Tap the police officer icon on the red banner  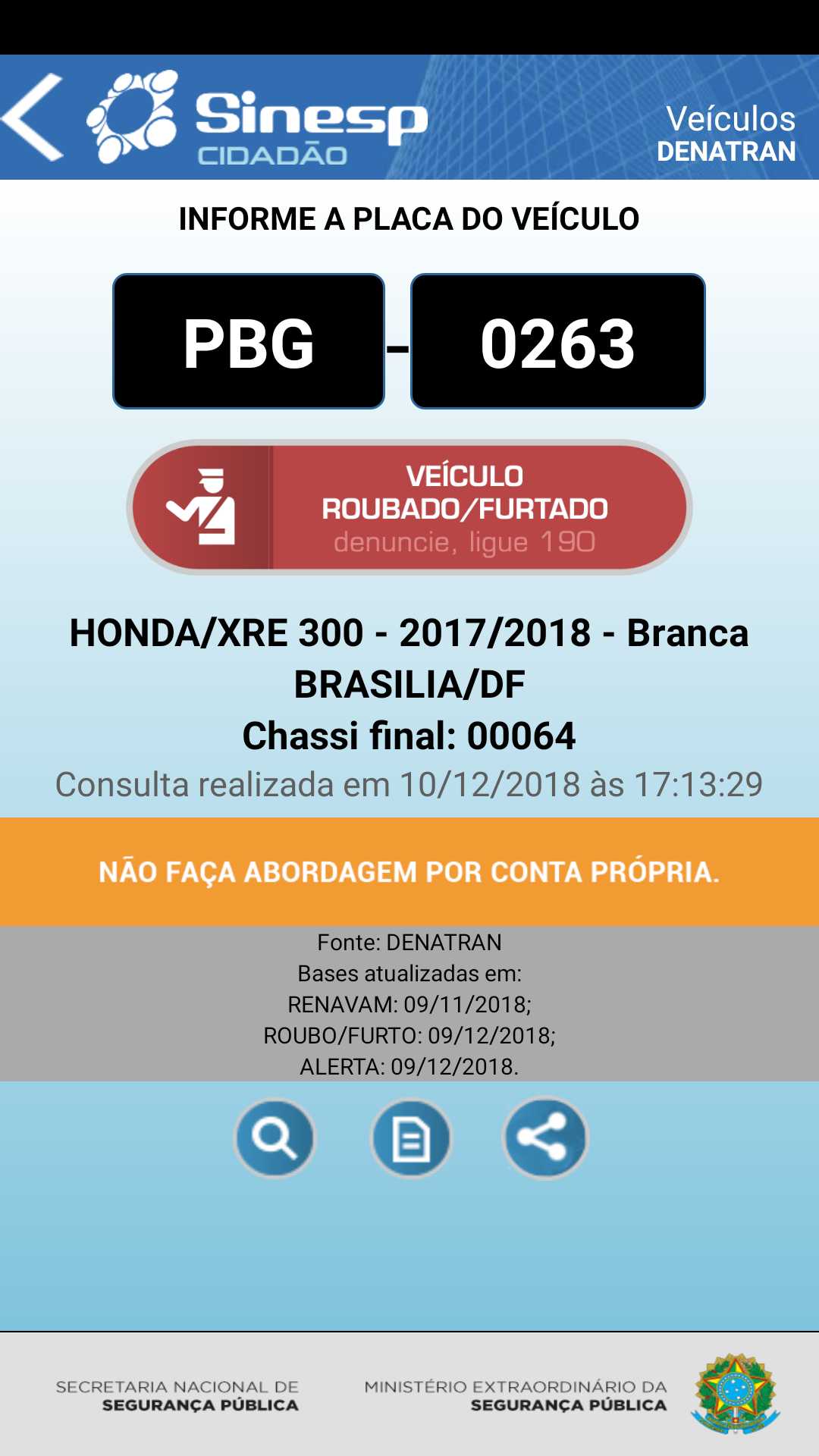point(212,508)
